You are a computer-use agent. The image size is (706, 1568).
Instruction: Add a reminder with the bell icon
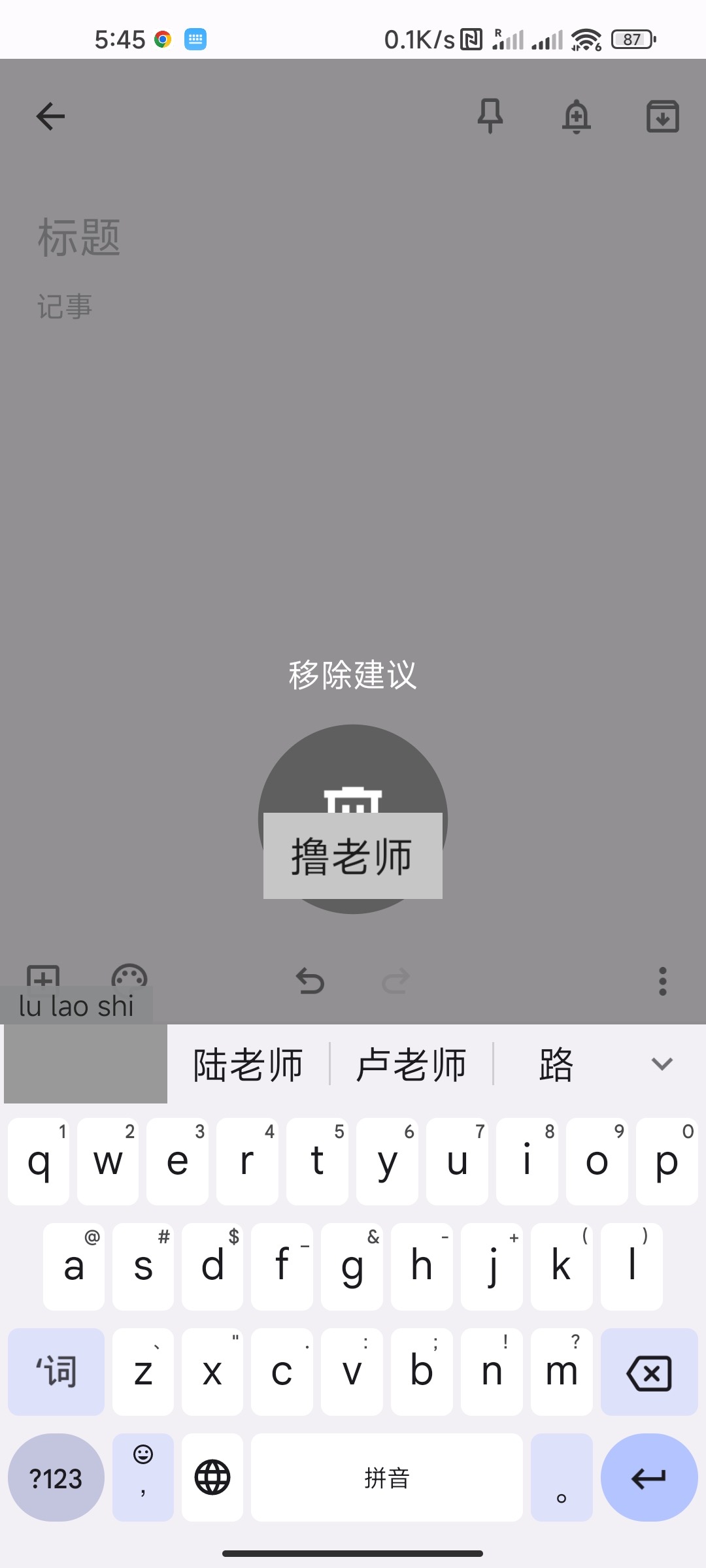(577, 116)
